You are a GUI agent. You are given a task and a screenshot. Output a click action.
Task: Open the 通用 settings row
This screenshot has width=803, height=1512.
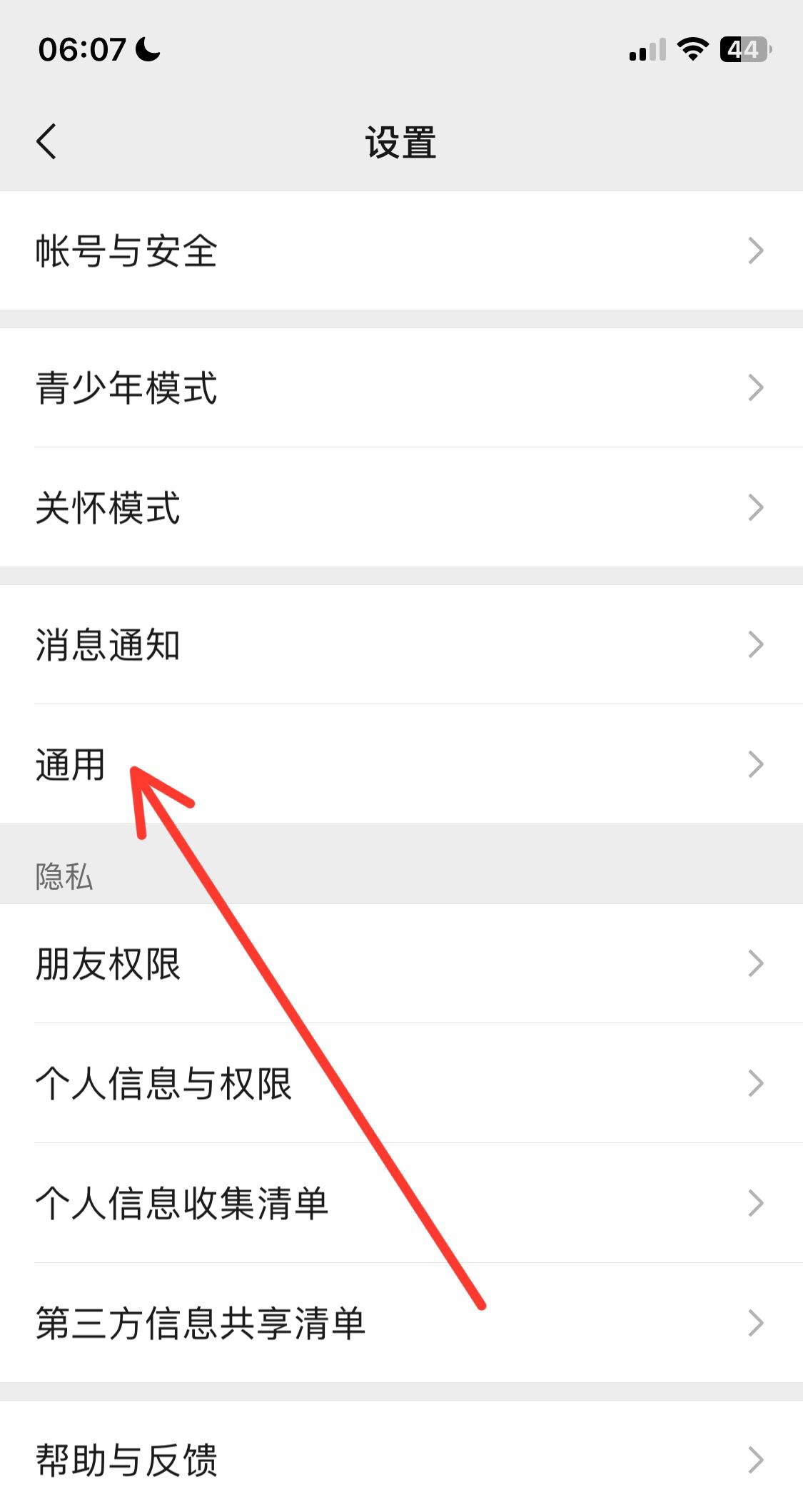[400, 764]
